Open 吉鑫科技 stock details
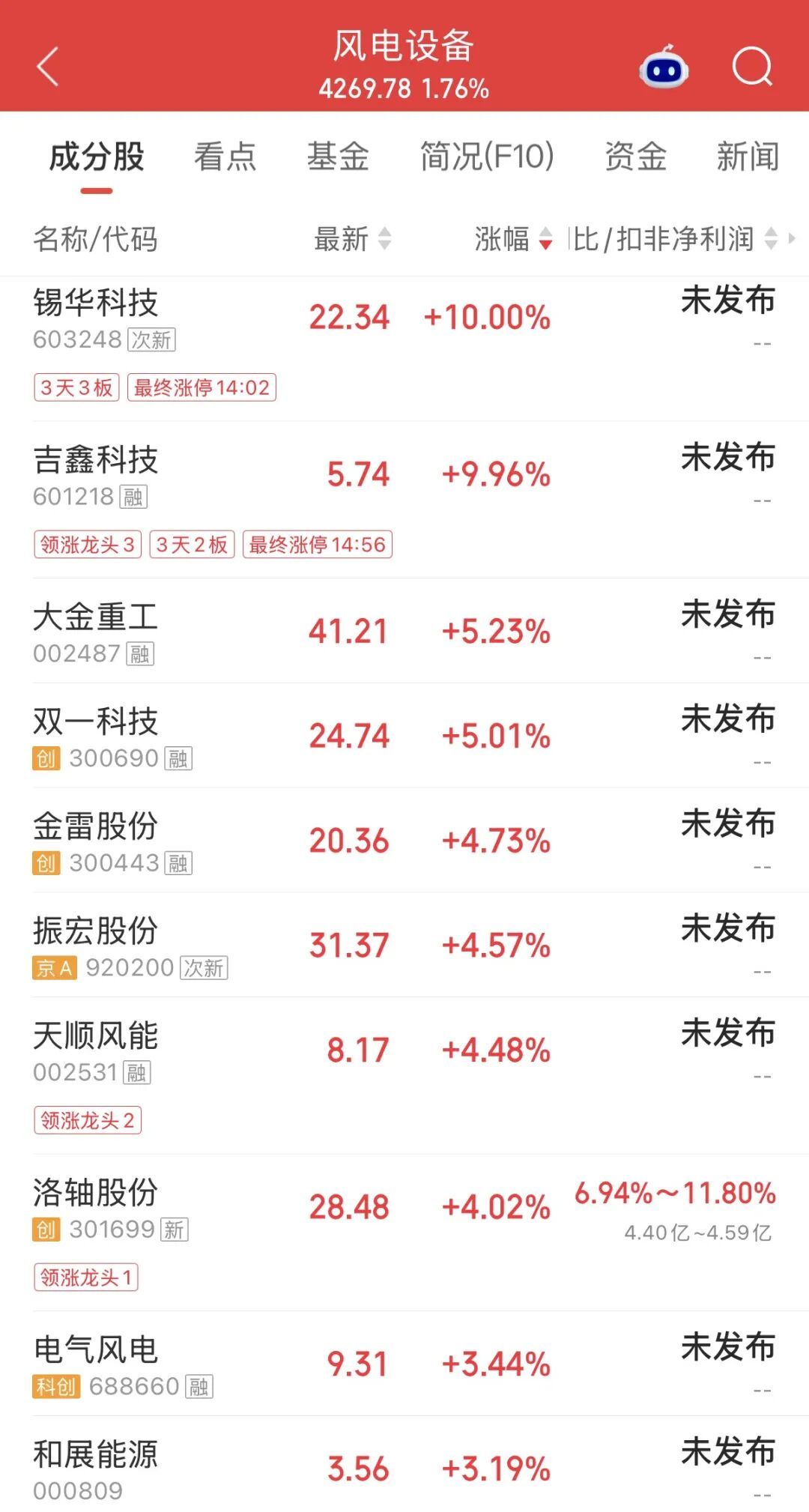 404,500
